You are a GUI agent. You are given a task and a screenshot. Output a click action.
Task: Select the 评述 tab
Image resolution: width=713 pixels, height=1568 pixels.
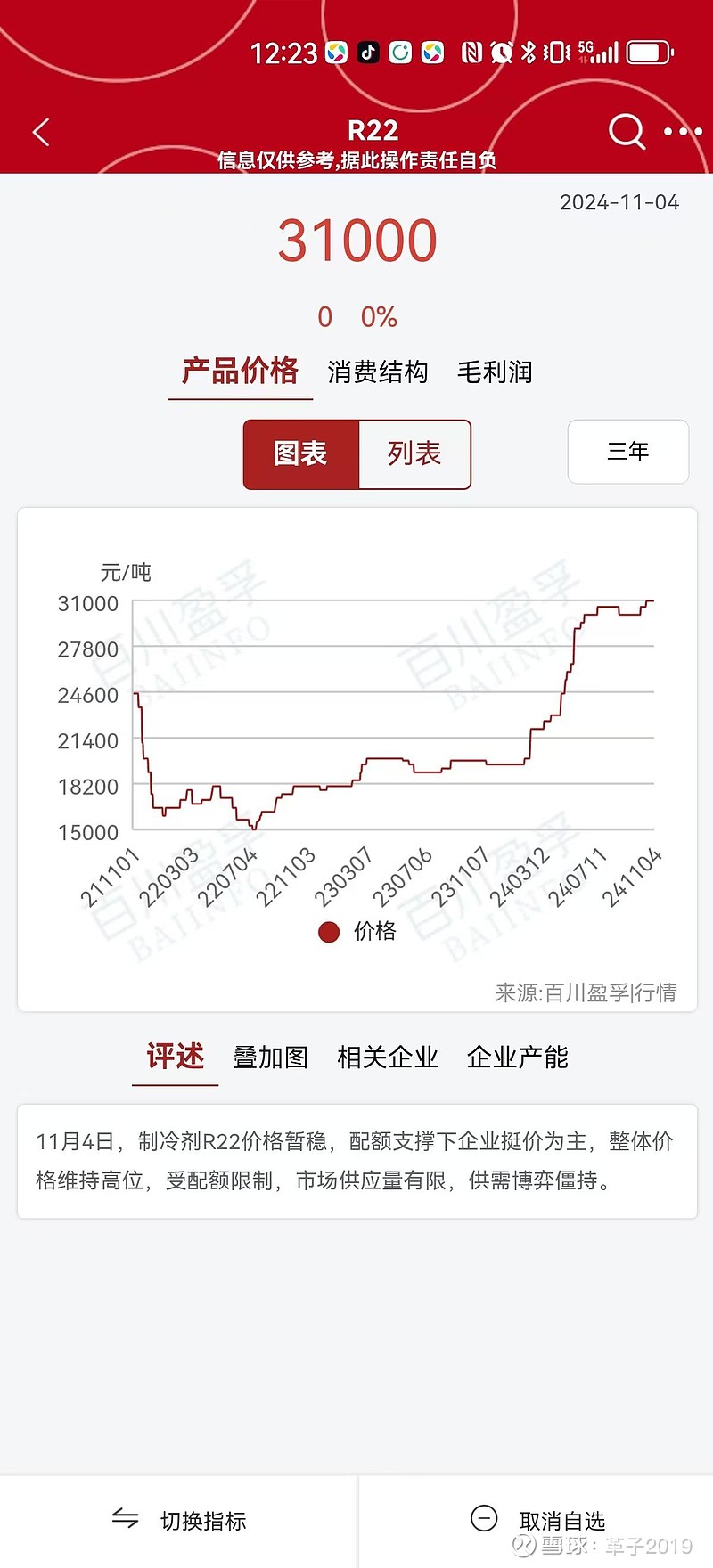pos(176,1057)
